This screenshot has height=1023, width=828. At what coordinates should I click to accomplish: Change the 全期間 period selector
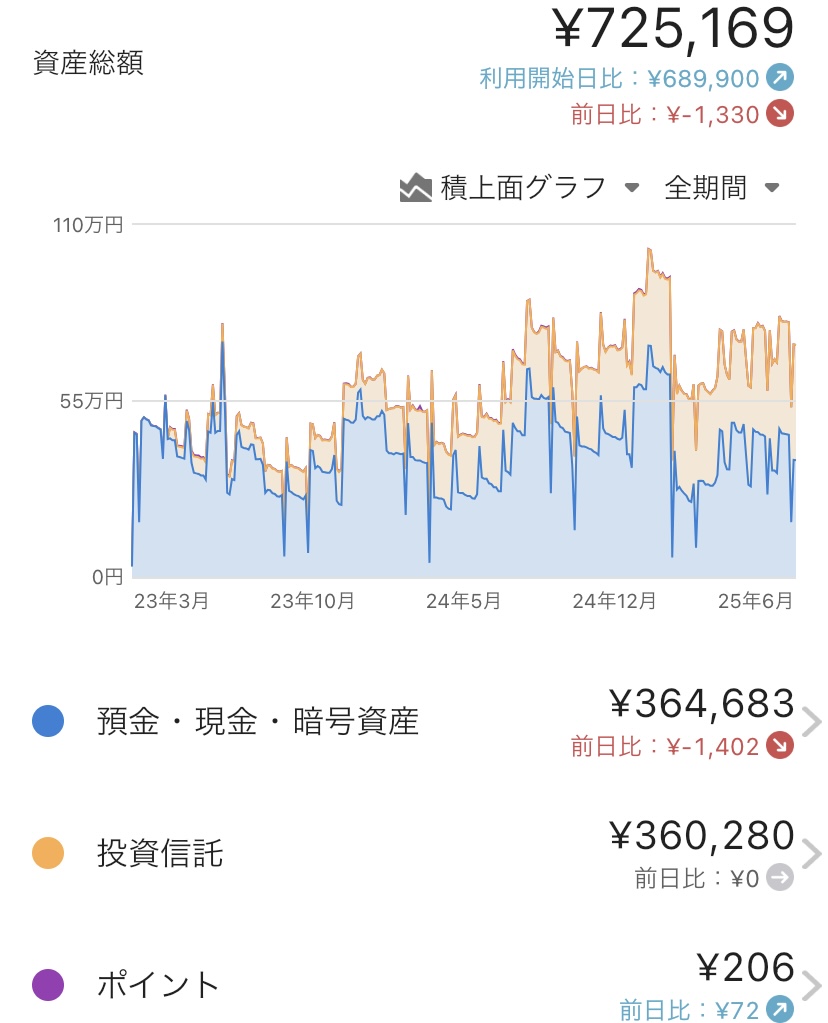coord(721,188)
